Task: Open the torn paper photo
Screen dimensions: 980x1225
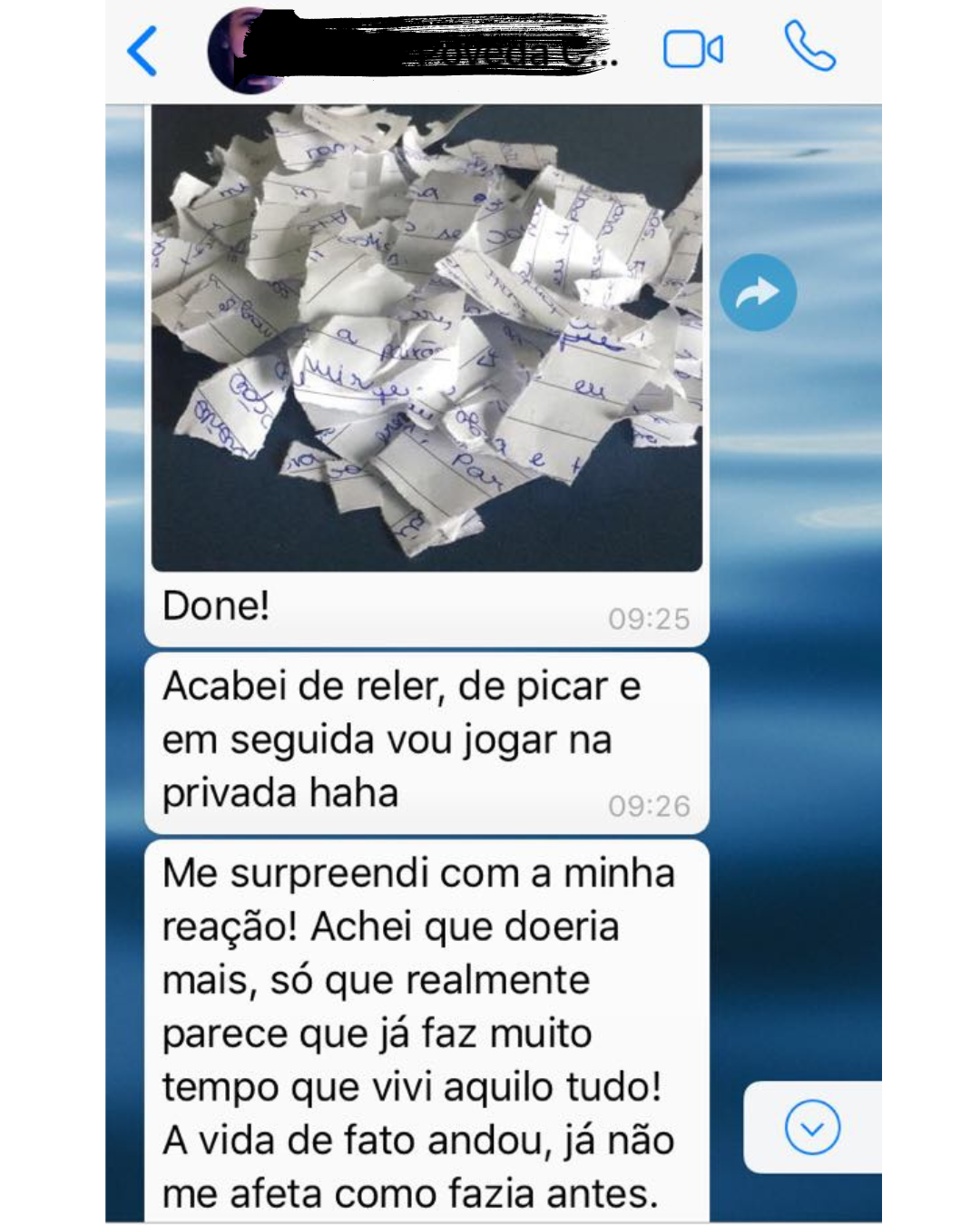Action: click(426, 338)
